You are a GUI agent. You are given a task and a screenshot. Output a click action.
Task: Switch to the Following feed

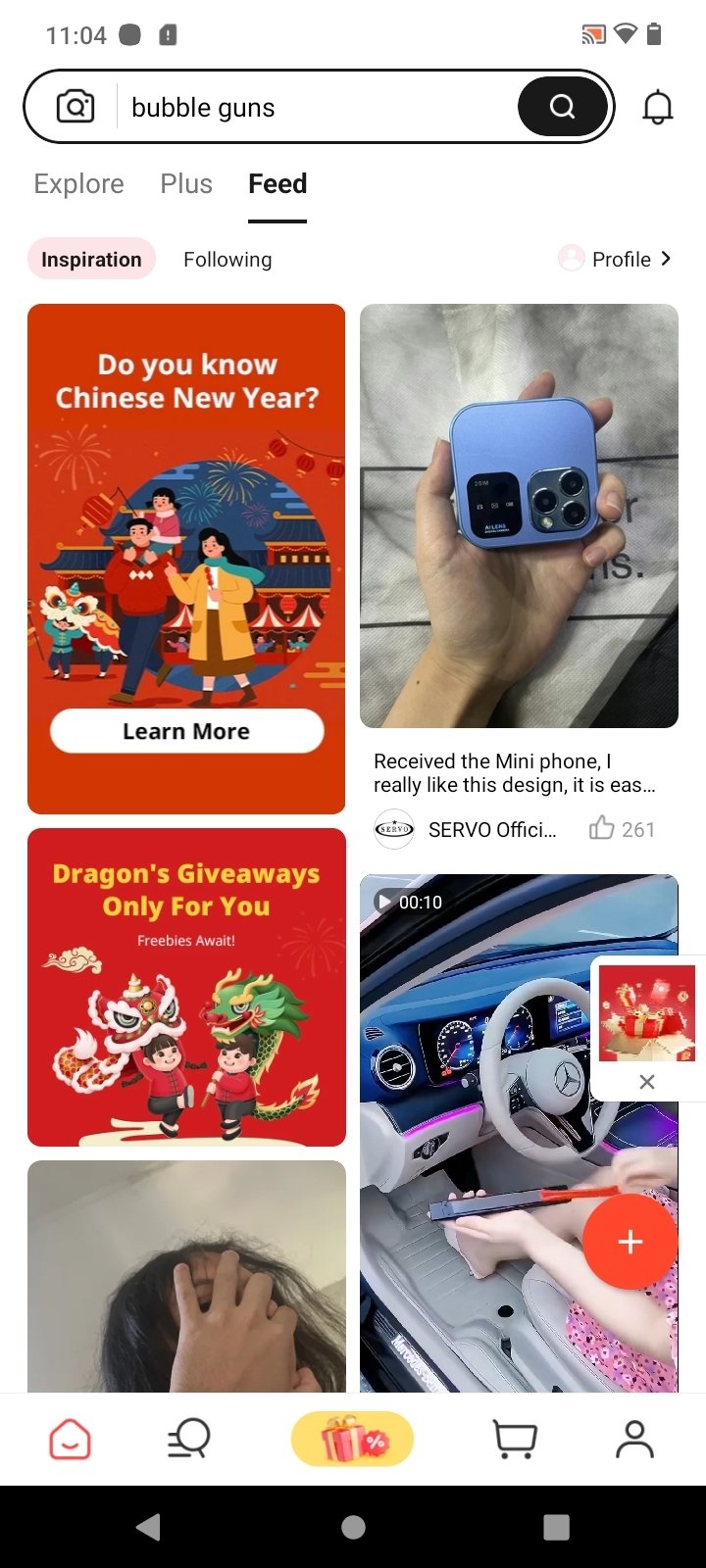pos(227,259)
